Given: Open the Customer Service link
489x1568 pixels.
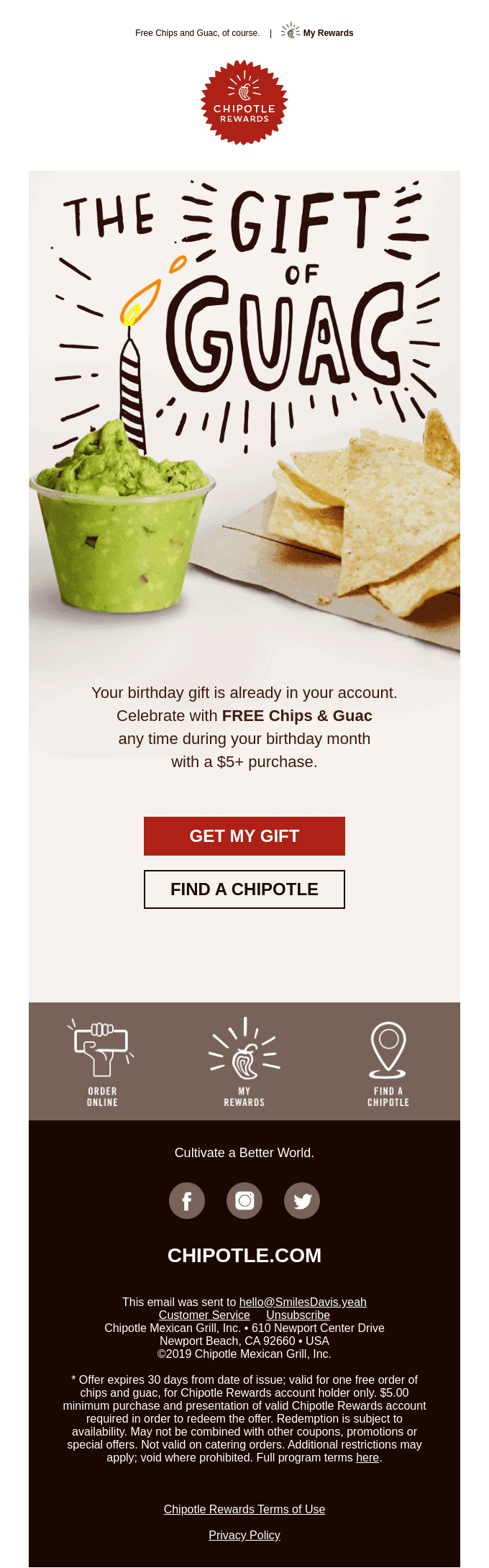Looking at the screenshot, I should pyautogui.click(x=204, y=1315).
